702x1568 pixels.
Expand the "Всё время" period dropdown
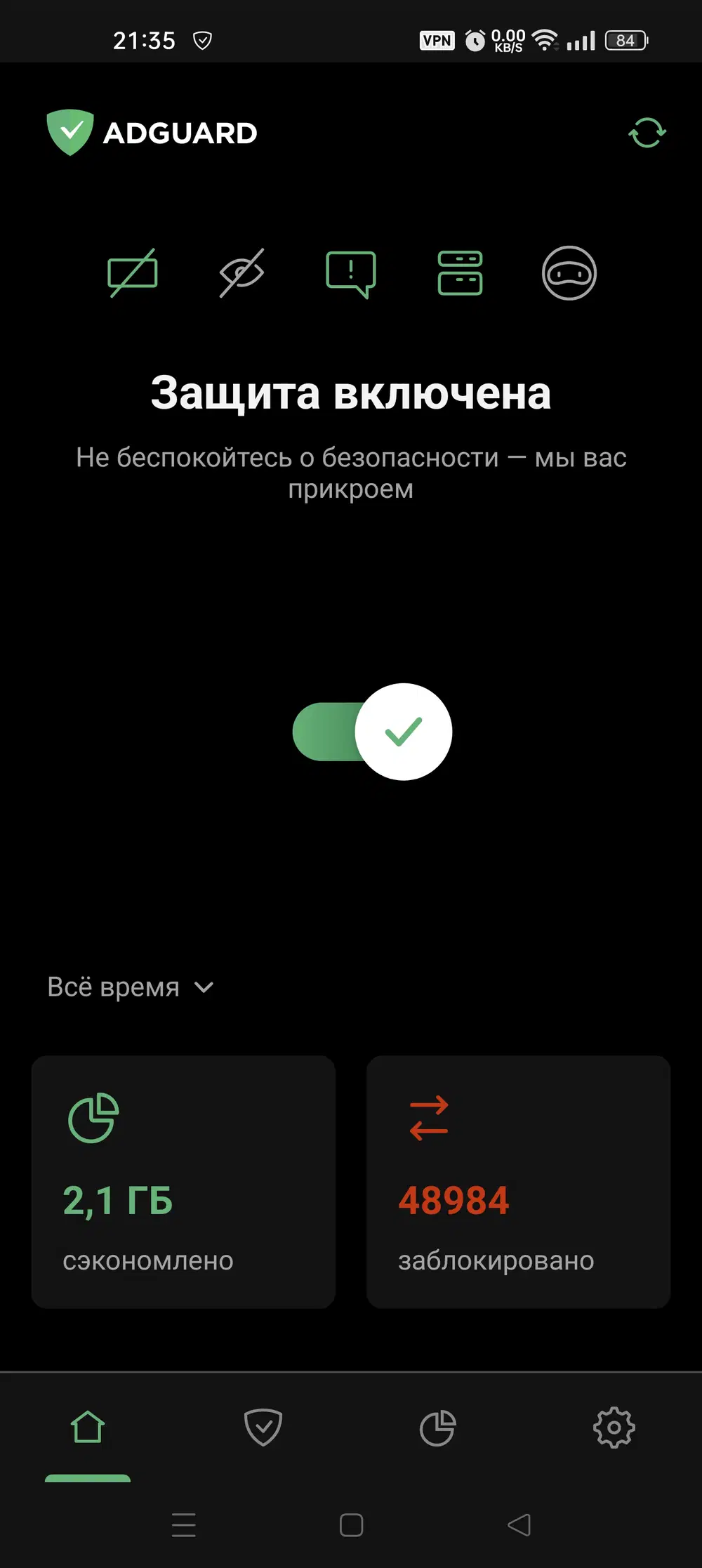click(131, 987)
